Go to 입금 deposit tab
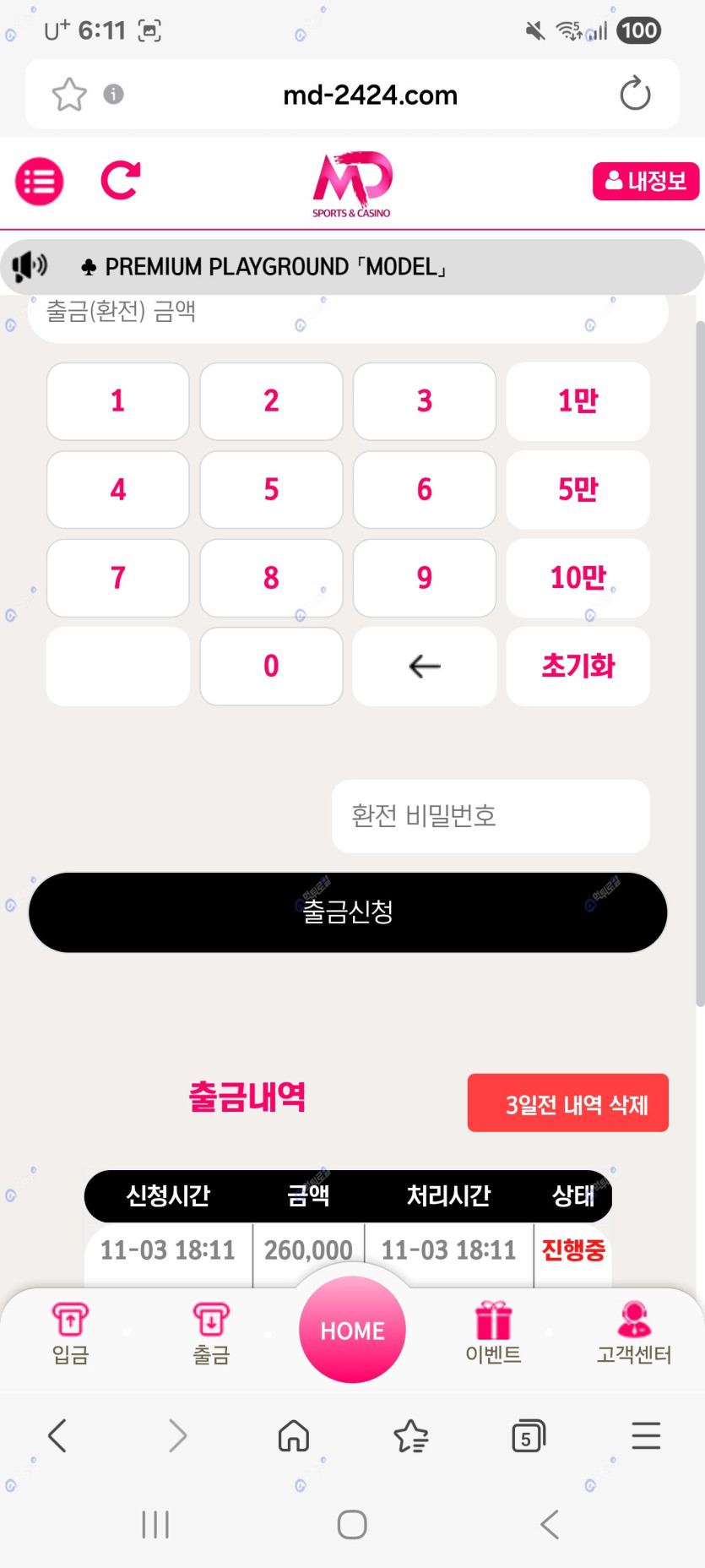The width and height of the screenshot is (705, 1568). pyautogui.click(x=70, y=1333)
